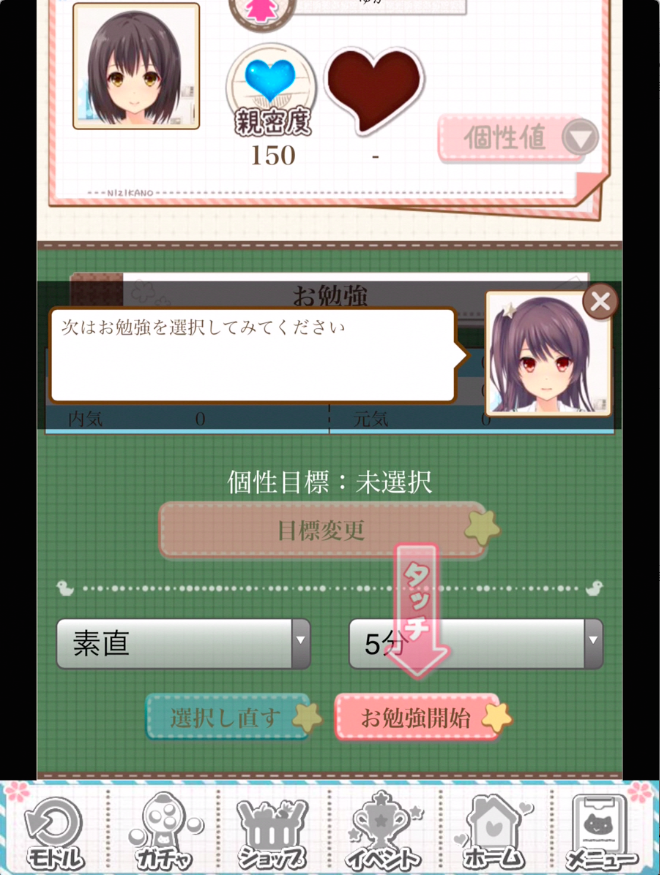Close the tutorial dialog bubble
This screenshot has width=660, height=875.
click(600, 301)
